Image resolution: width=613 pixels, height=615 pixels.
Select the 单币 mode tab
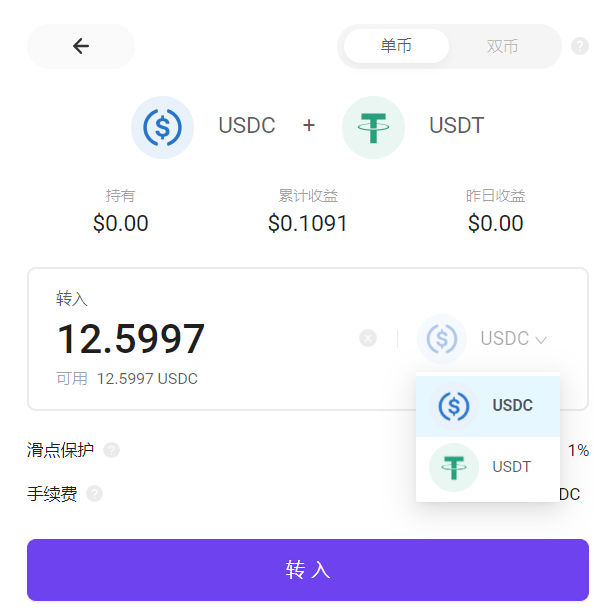click(396, 46)
